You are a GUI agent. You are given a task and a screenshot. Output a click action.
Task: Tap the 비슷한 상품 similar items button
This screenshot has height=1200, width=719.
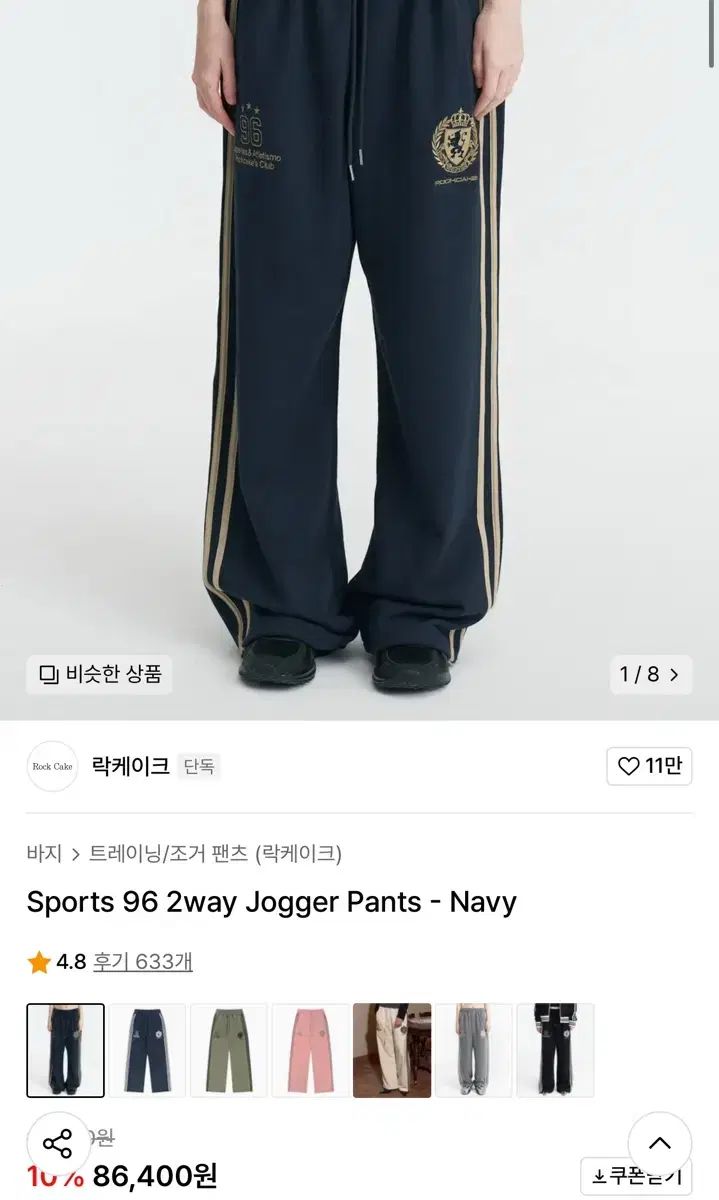click(x=99, y=674)
